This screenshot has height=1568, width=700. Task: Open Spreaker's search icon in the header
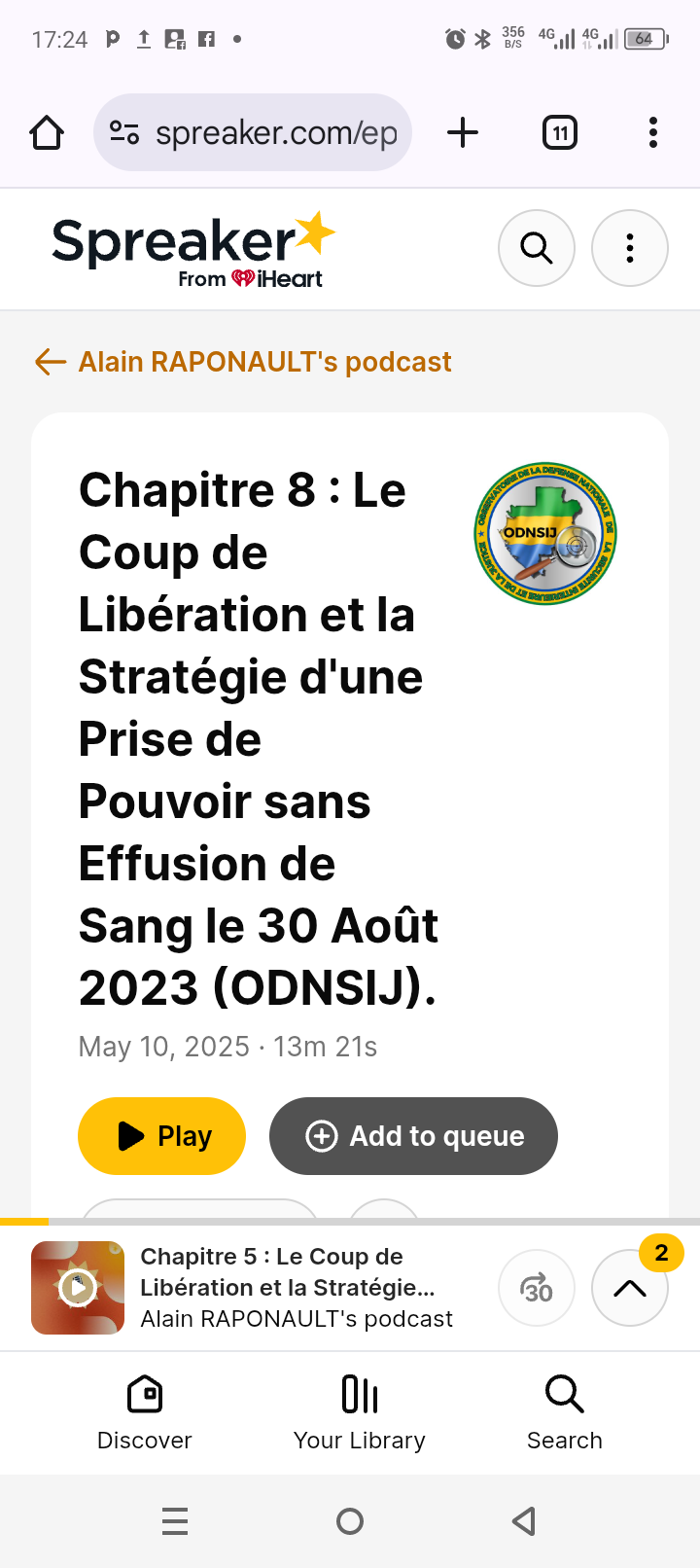(536, 248)
